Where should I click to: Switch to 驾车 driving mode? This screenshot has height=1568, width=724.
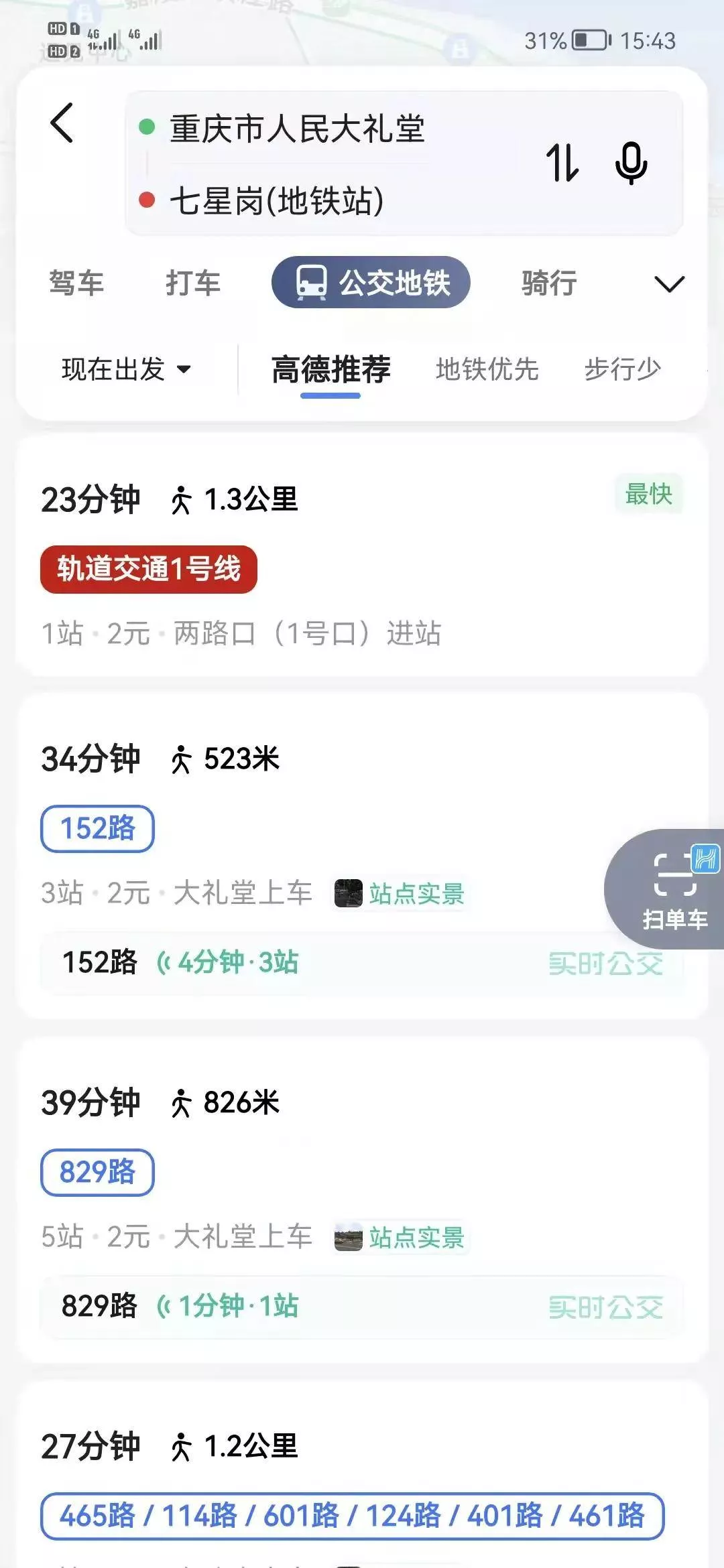(x=76, y=283)
